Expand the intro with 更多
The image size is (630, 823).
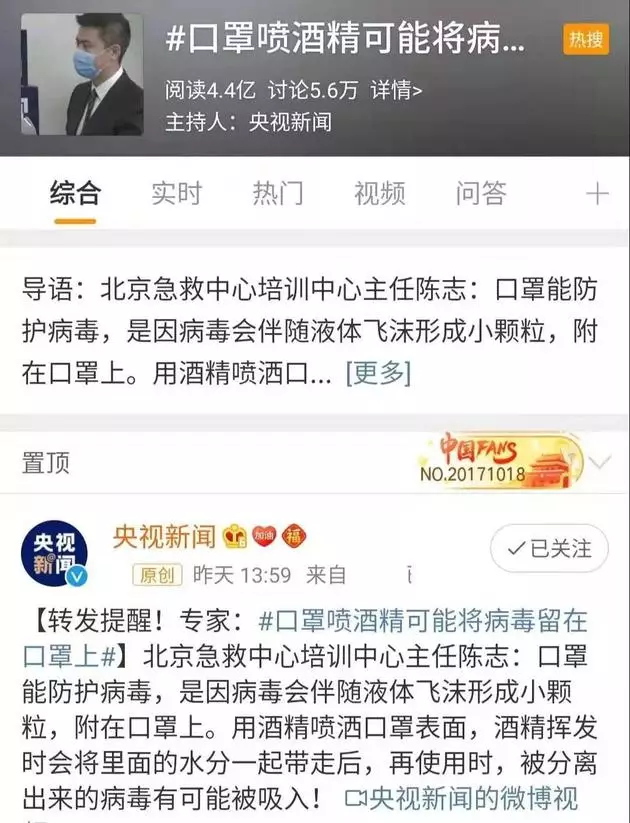pyautogui.click(x=378, y=373)
